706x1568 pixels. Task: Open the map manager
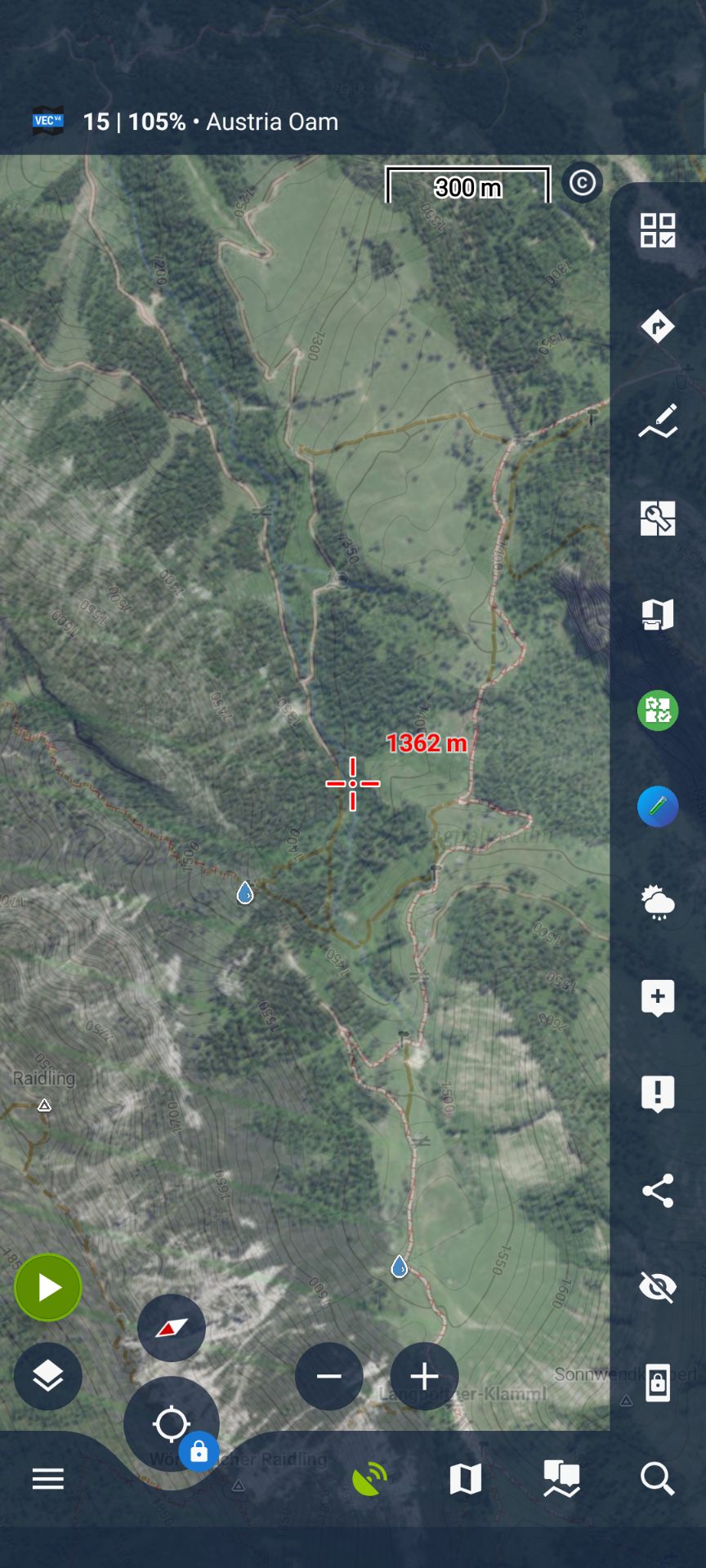(466, 1479)
